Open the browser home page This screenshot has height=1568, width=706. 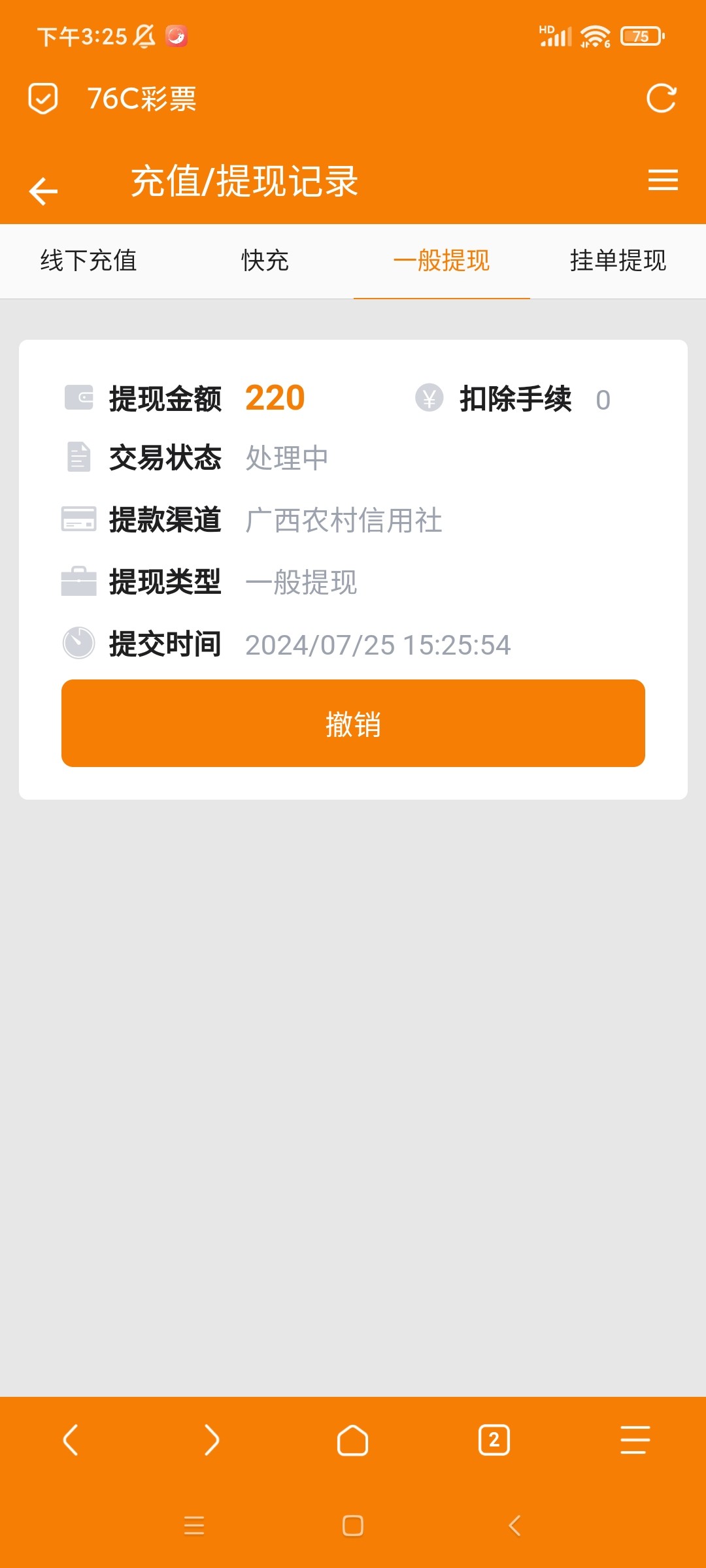coord(353,1440)
